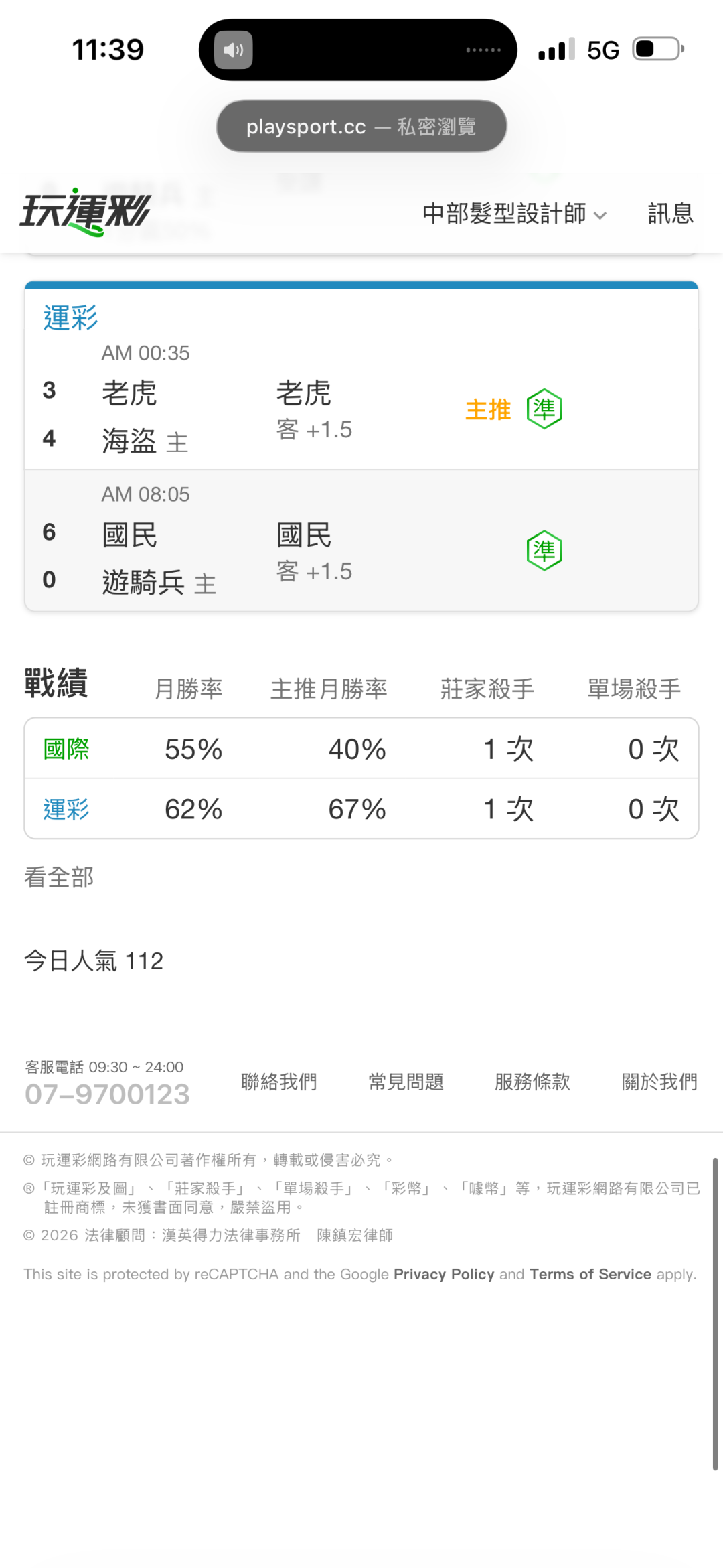View 服務條款 terms page

click(x=532, y=1081)
